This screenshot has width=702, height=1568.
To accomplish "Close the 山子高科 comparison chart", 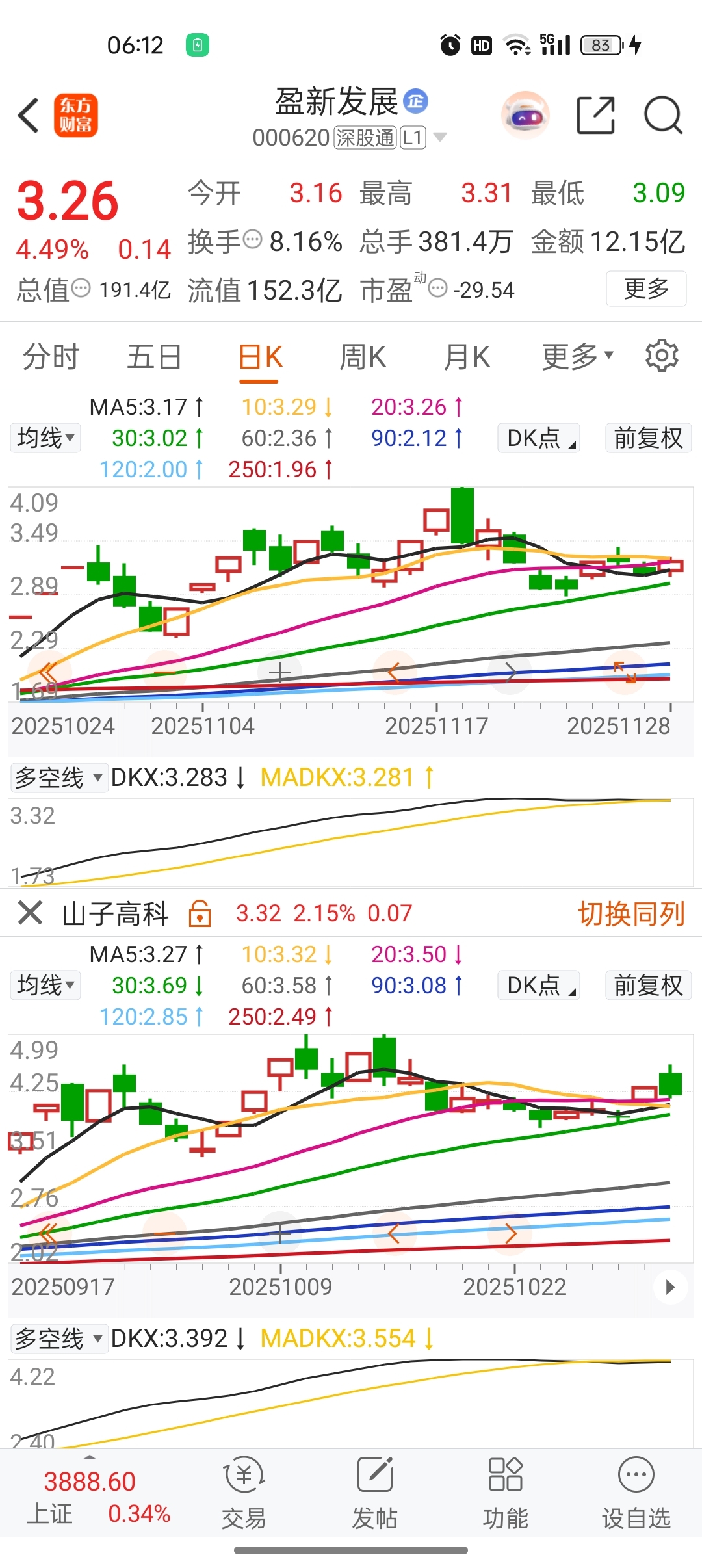I will [30, 913].
